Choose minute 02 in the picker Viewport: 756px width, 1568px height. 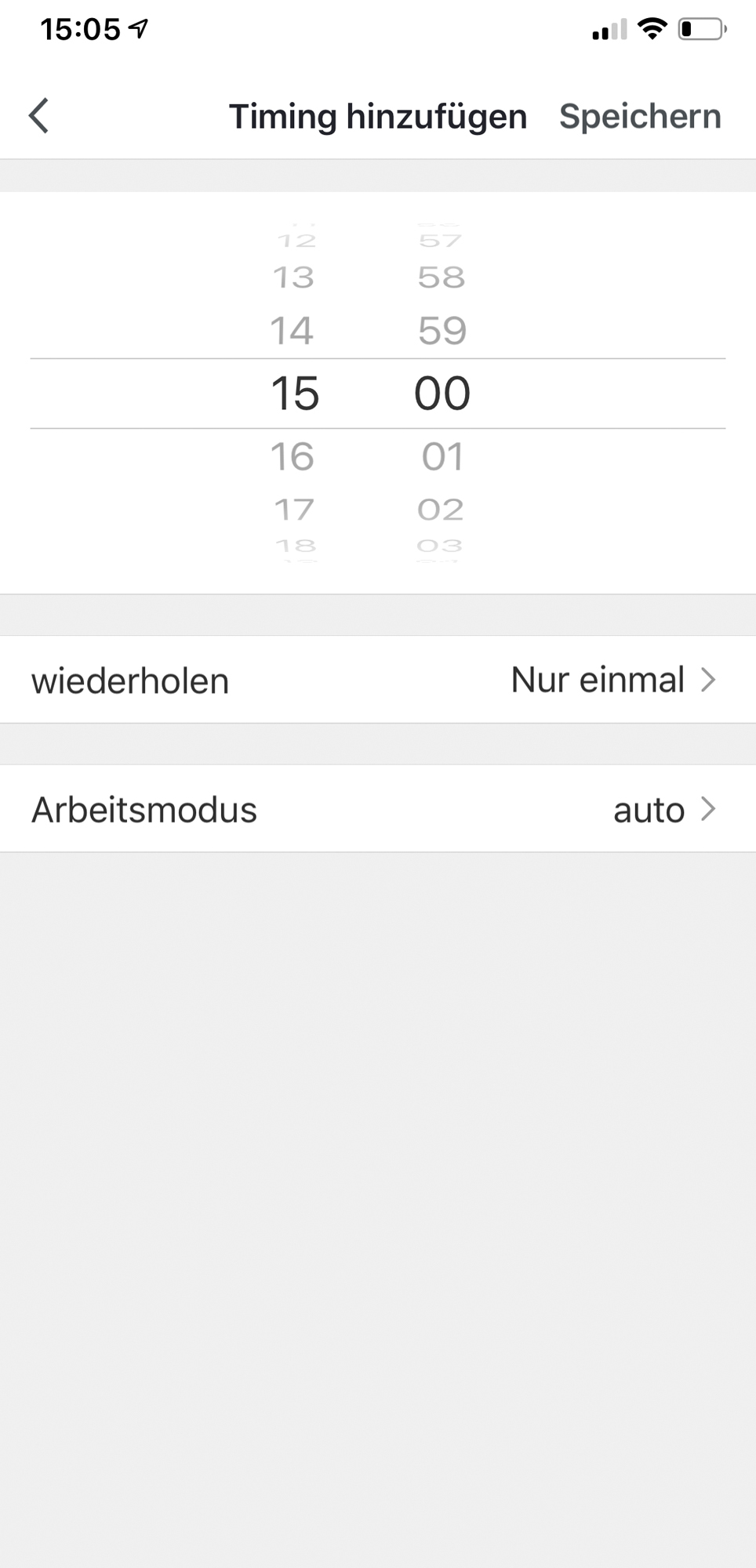(441, 510)
